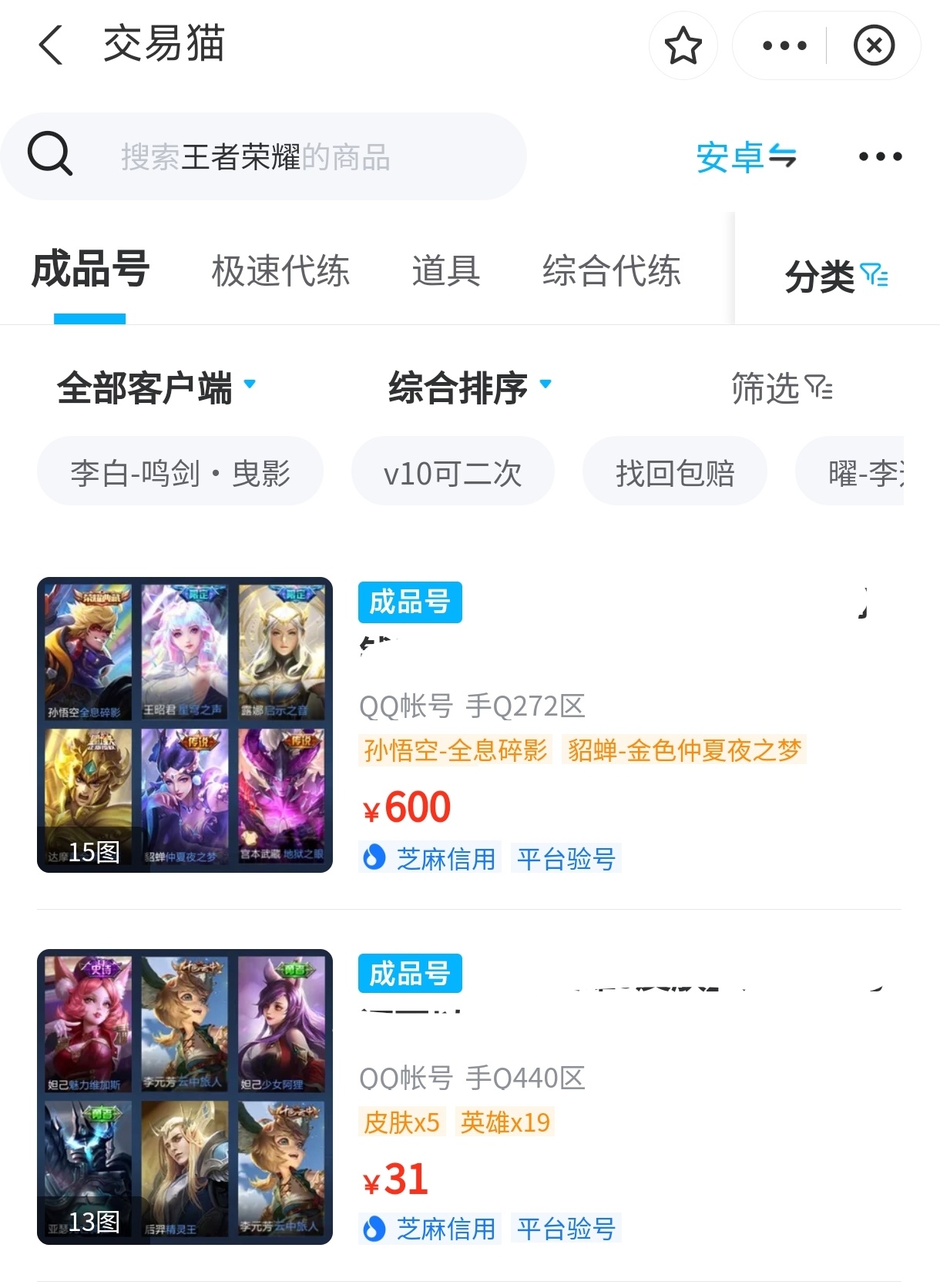Viewport: 940px width, 1288px height.
Task: Select the v10可二次 chip
Action: click(x=452, y=472)
